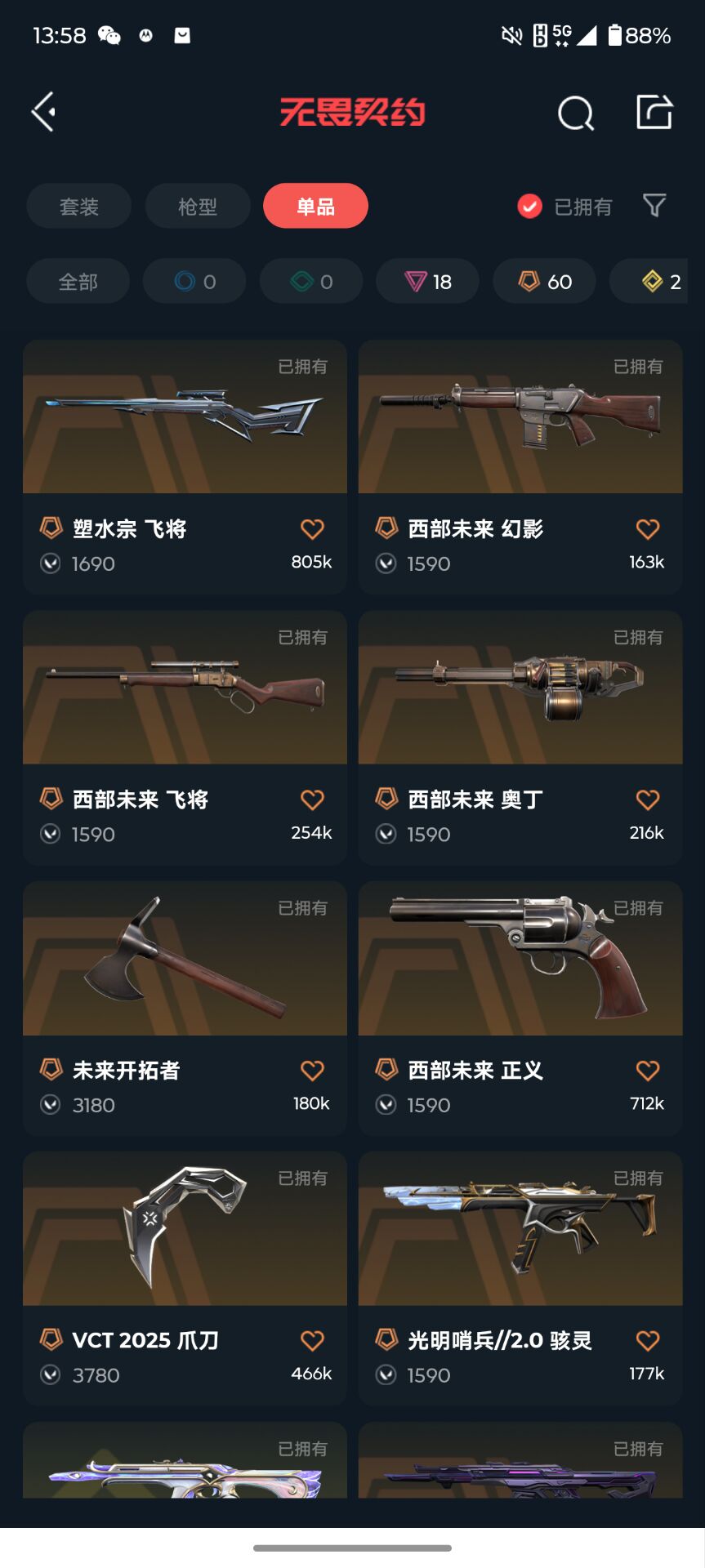Filter by the pink tier chip showing 18
705x1568 pixels.
click(427, 282)
